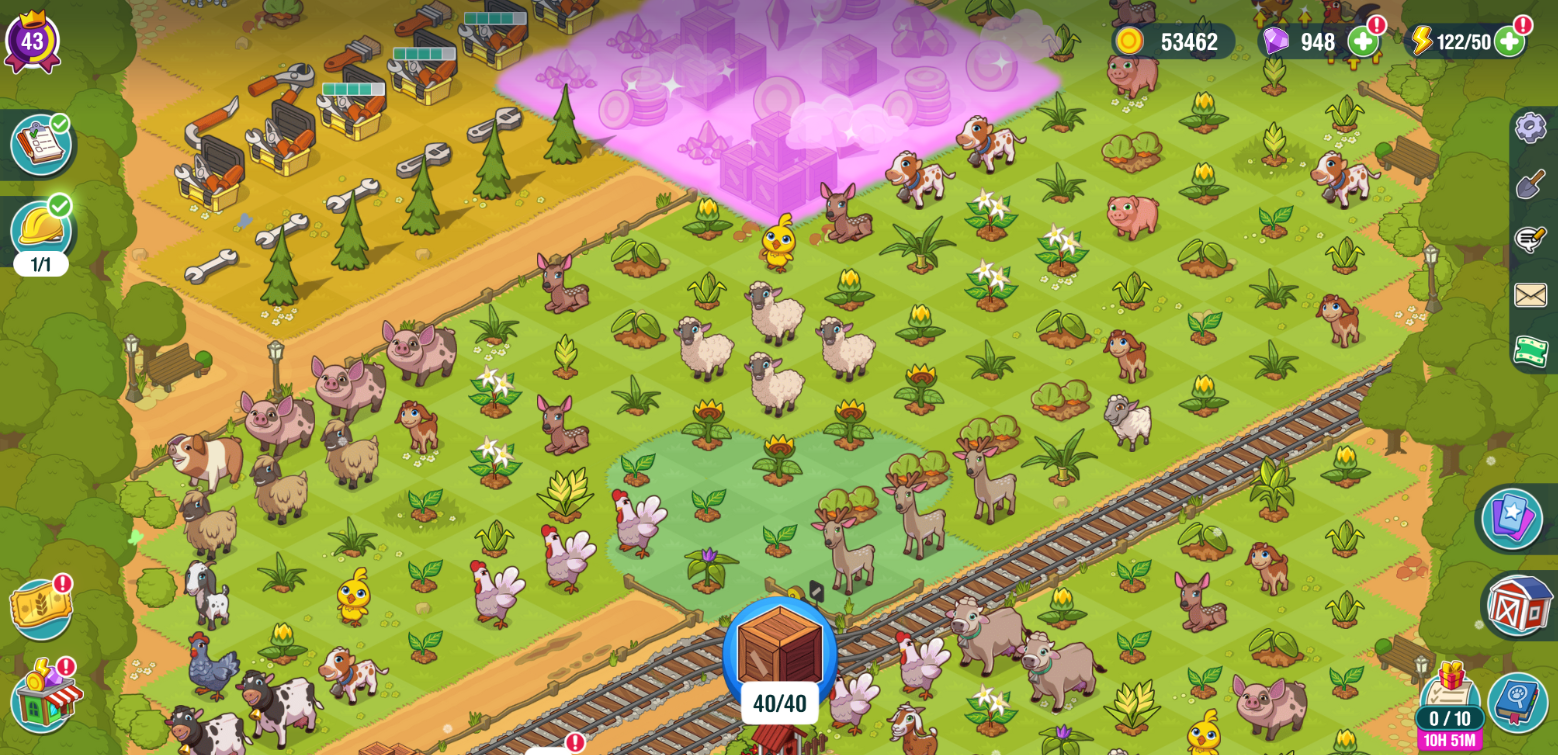Open the chat messages icon
Image resolution: width=1558 pixels, height=755 pixels.
[x=1529, y=239]
